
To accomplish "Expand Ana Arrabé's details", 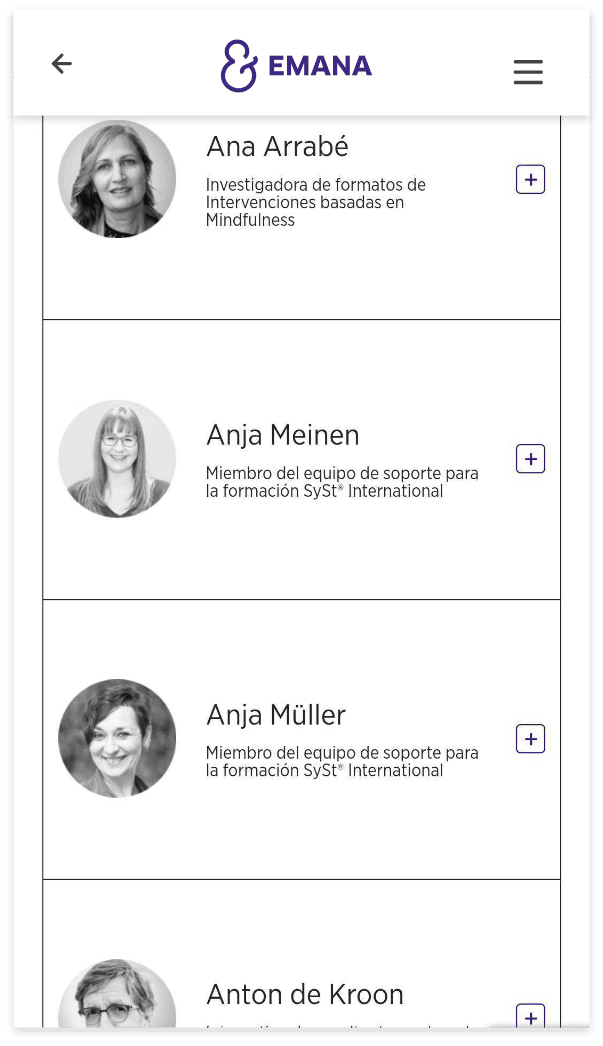I will (x=531, y=179).
